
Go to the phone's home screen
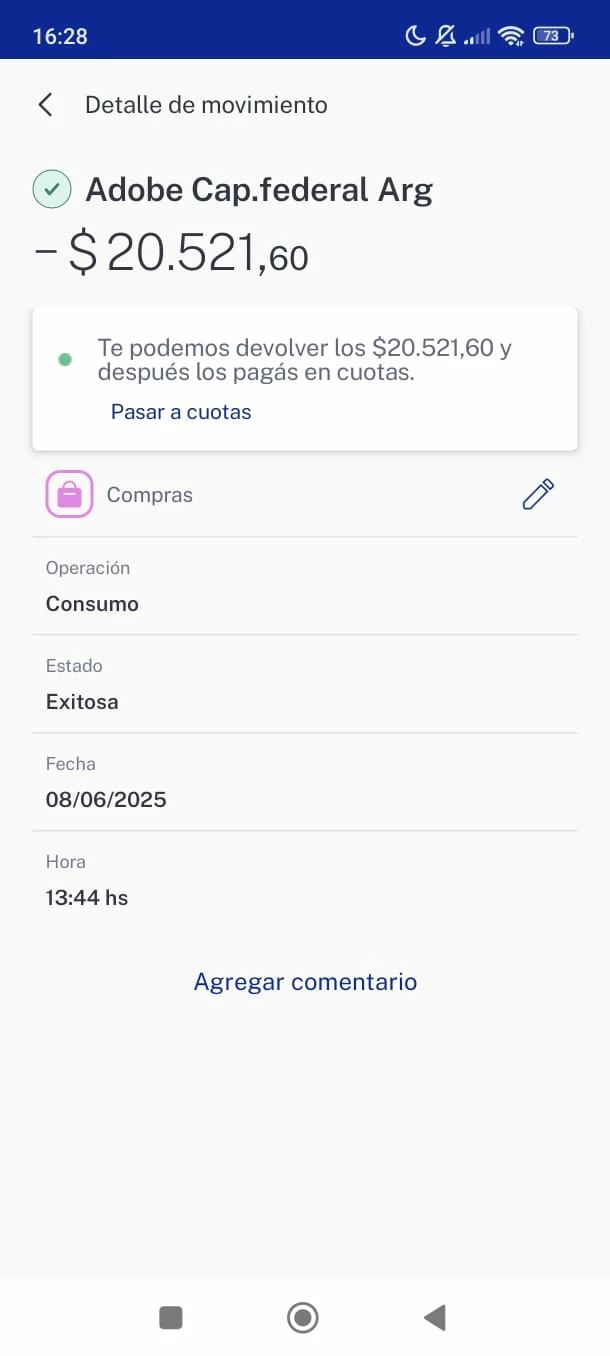(x=303, y=1318)
